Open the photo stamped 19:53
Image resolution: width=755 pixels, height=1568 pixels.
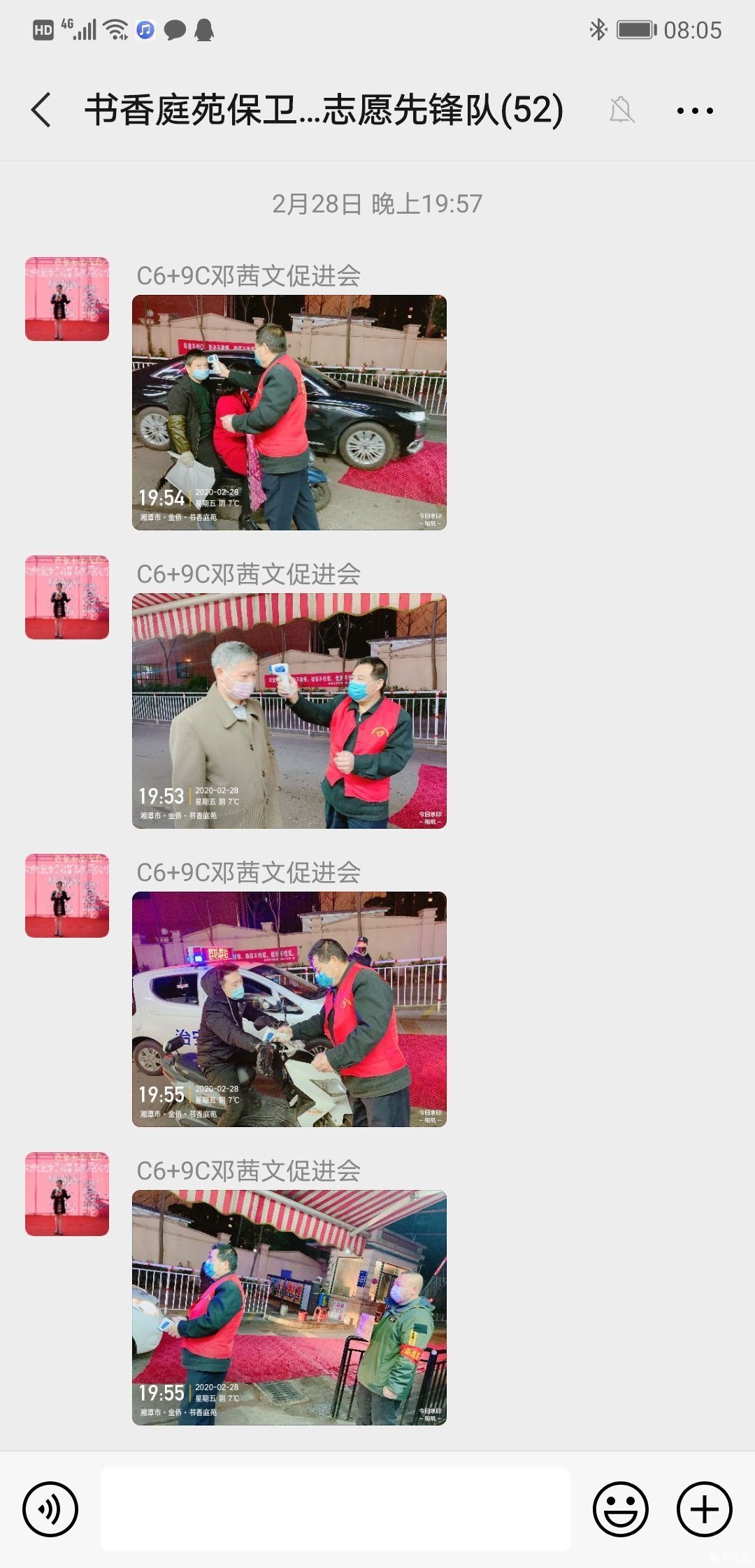[x=289, y=711]
